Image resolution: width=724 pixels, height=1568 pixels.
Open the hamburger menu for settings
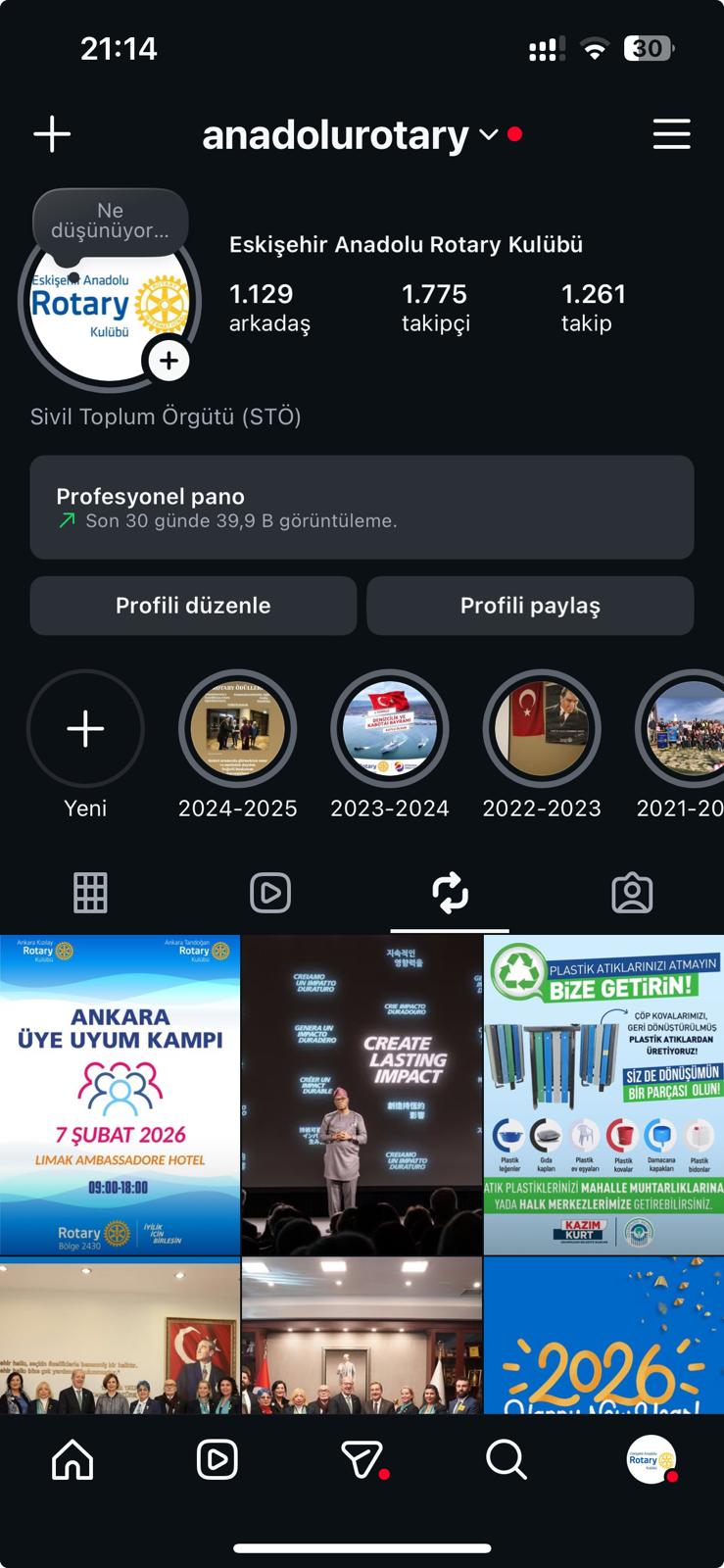coord(671,134)
